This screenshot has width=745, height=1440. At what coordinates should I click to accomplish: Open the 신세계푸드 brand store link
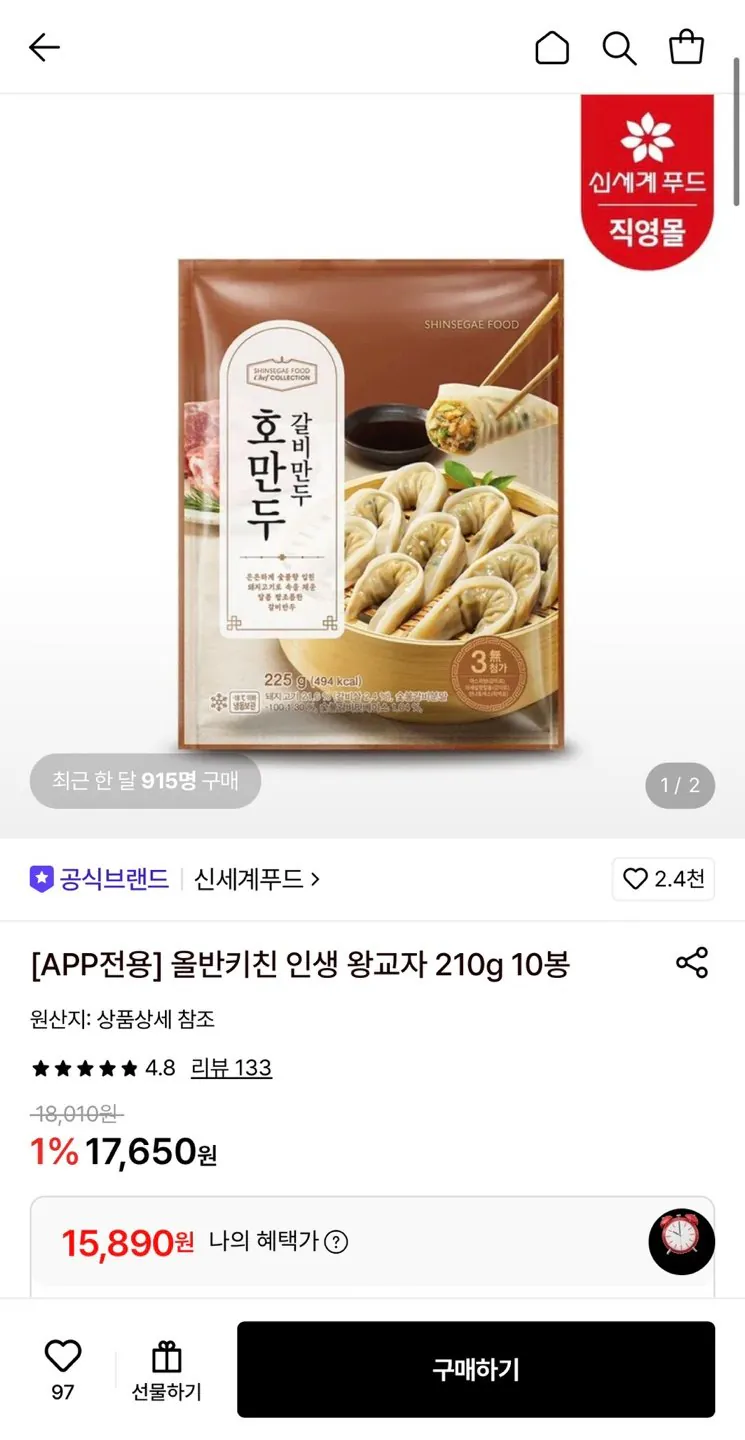(x=257, y=879)
